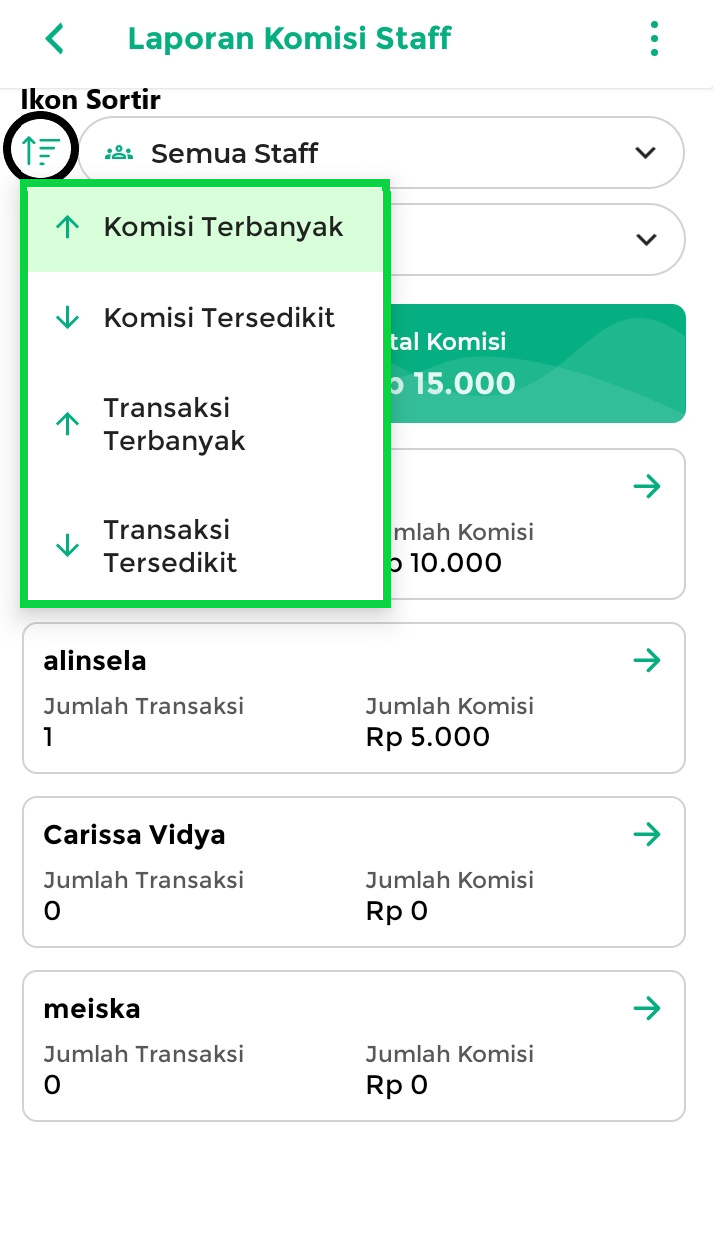Open alinsela's commission details

(x=354, y=698)
